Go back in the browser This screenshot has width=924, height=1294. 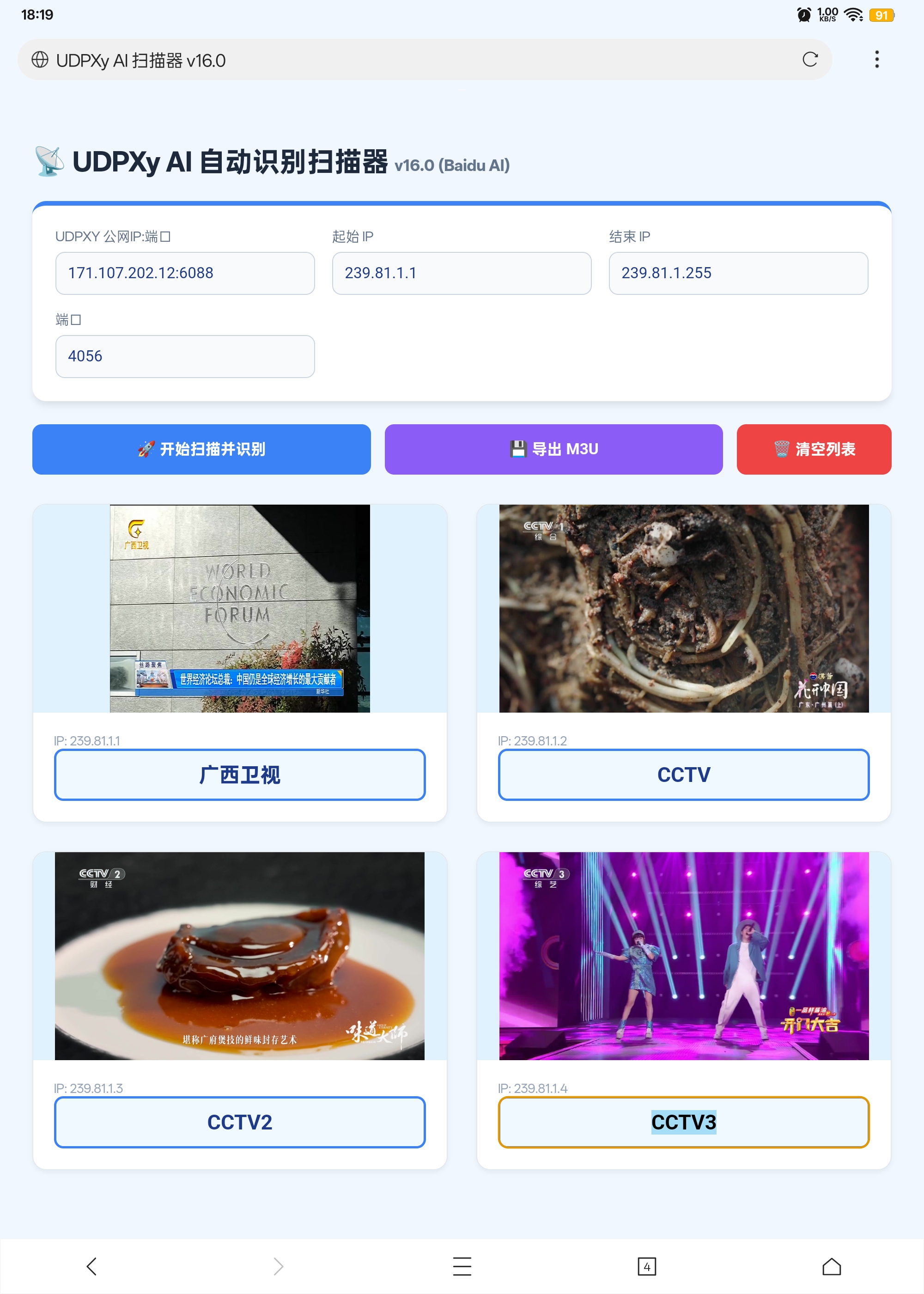[91, 1266]
